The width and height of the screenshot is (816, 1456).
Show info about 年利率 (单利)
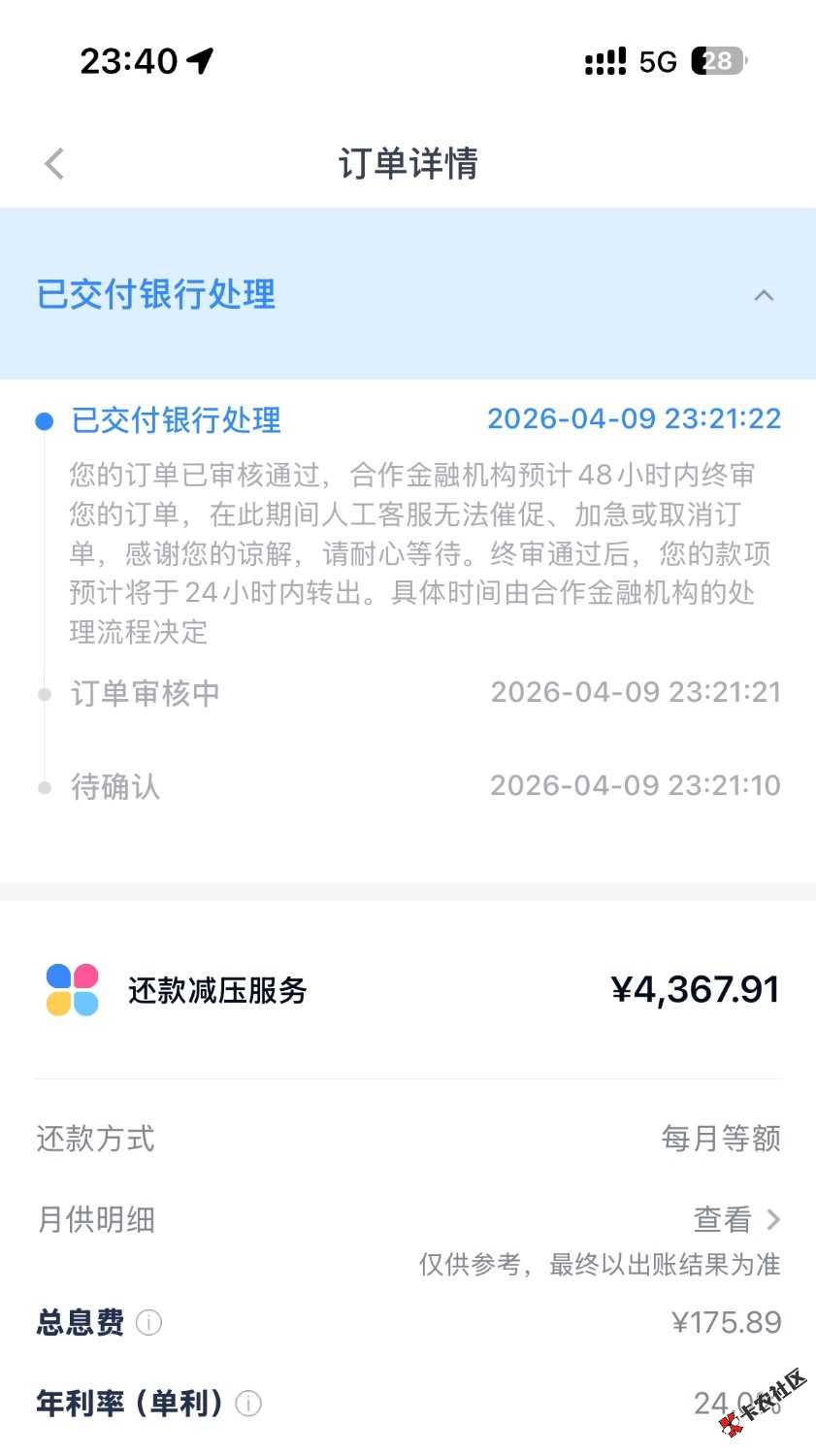coord(248,1404)
